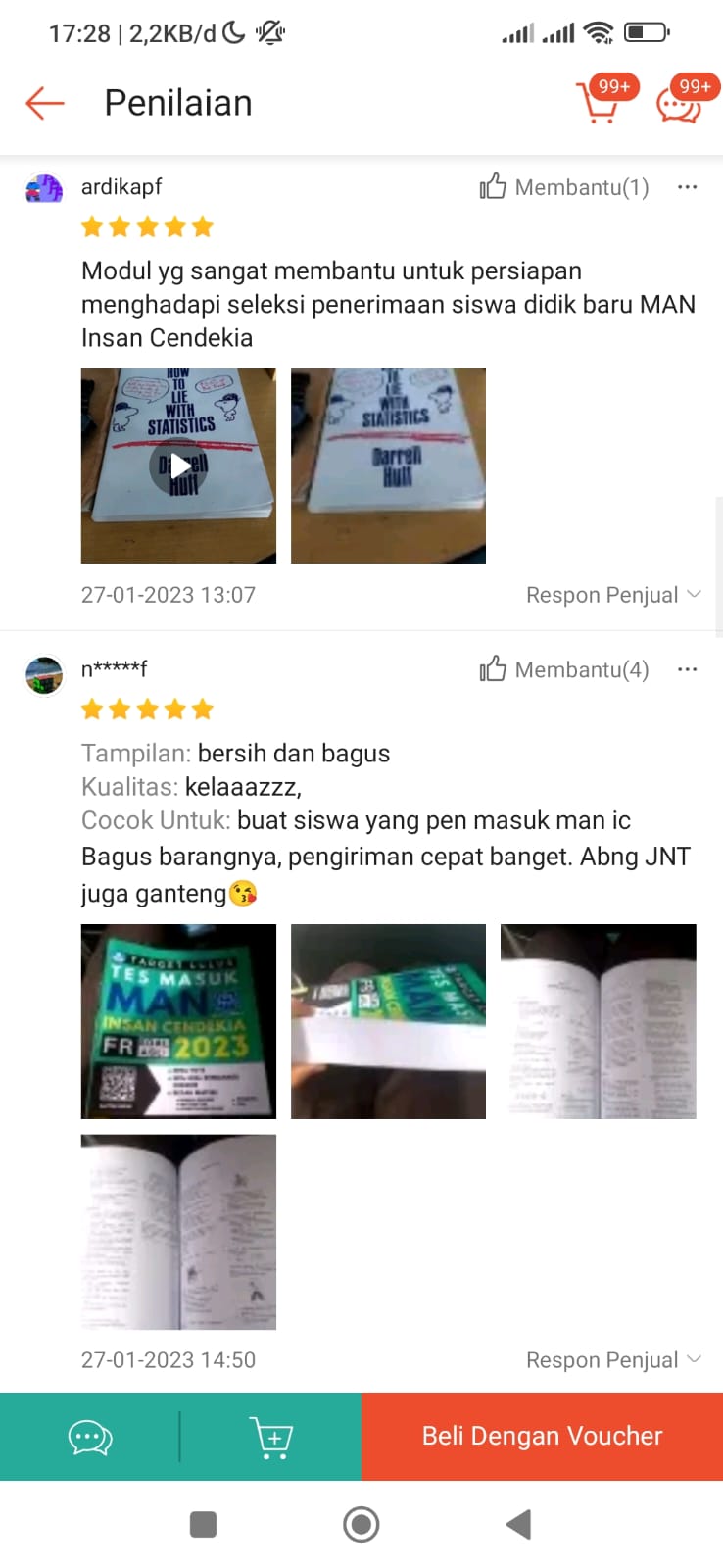Tap Beli Dengan Voucher
Screen dimensions: 723x1568
(542, 1437)
